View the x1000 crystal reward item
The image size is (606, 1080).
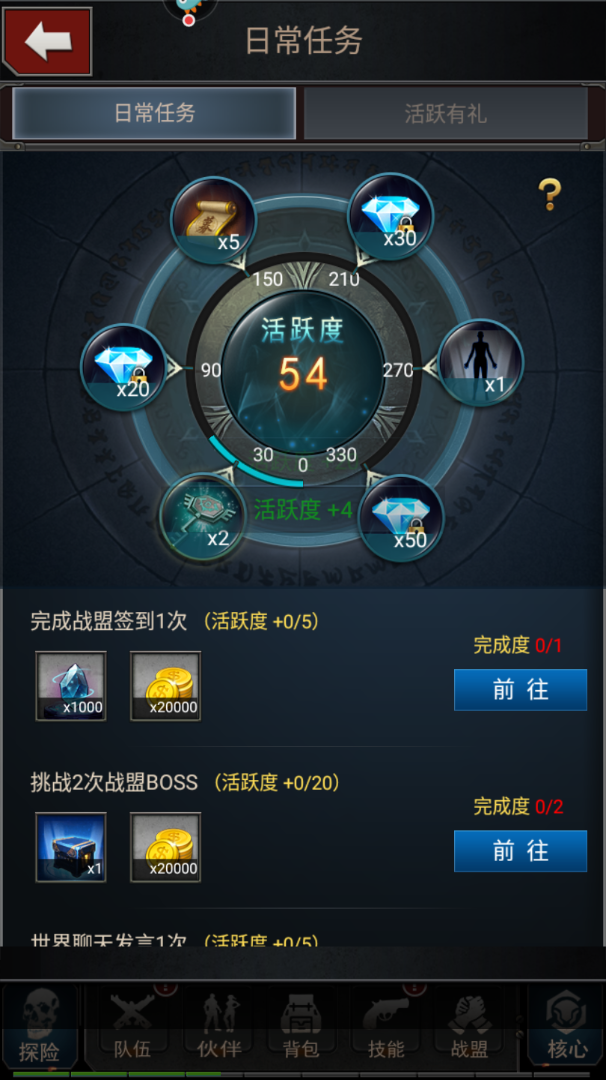click(x=71, y=686)
